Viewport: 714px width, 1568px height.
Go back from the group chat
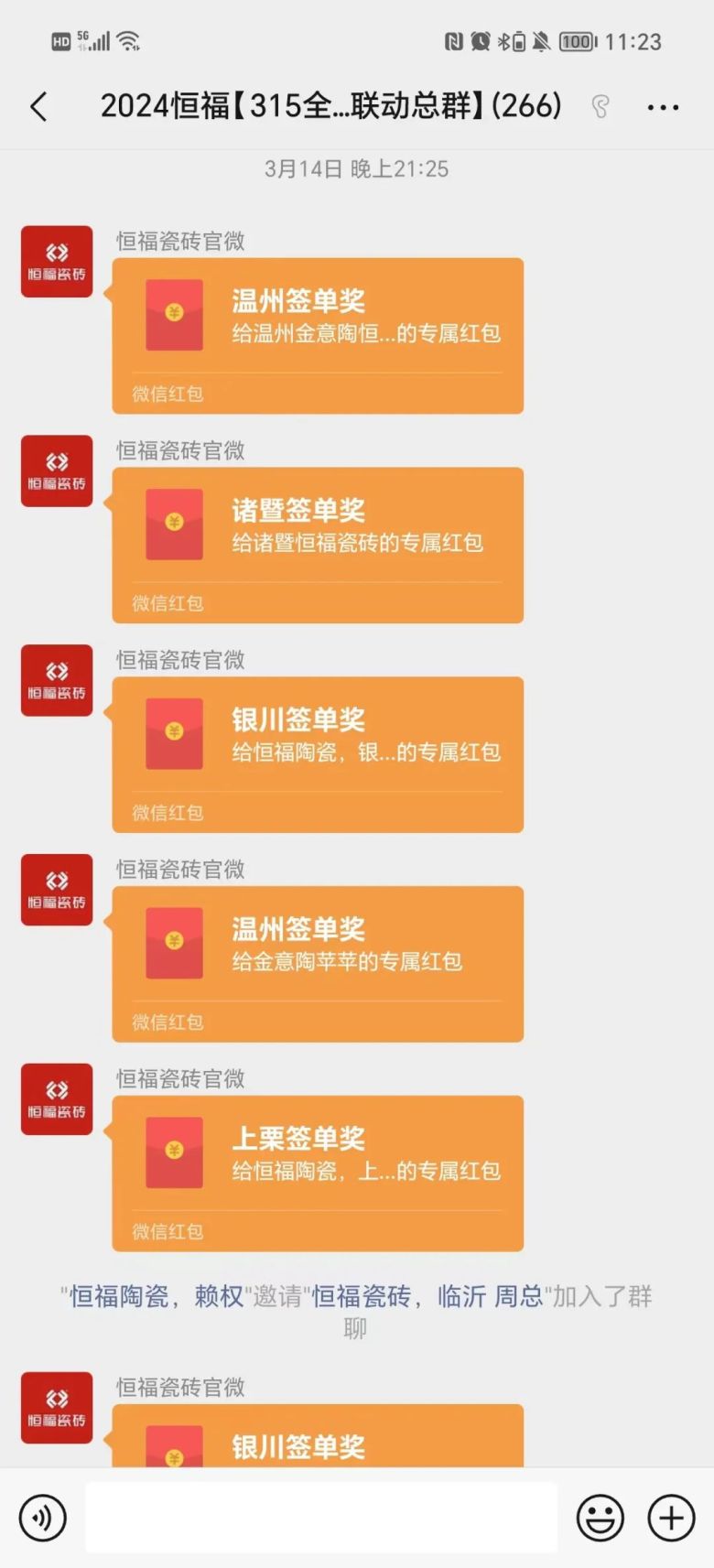coord(38,107)
